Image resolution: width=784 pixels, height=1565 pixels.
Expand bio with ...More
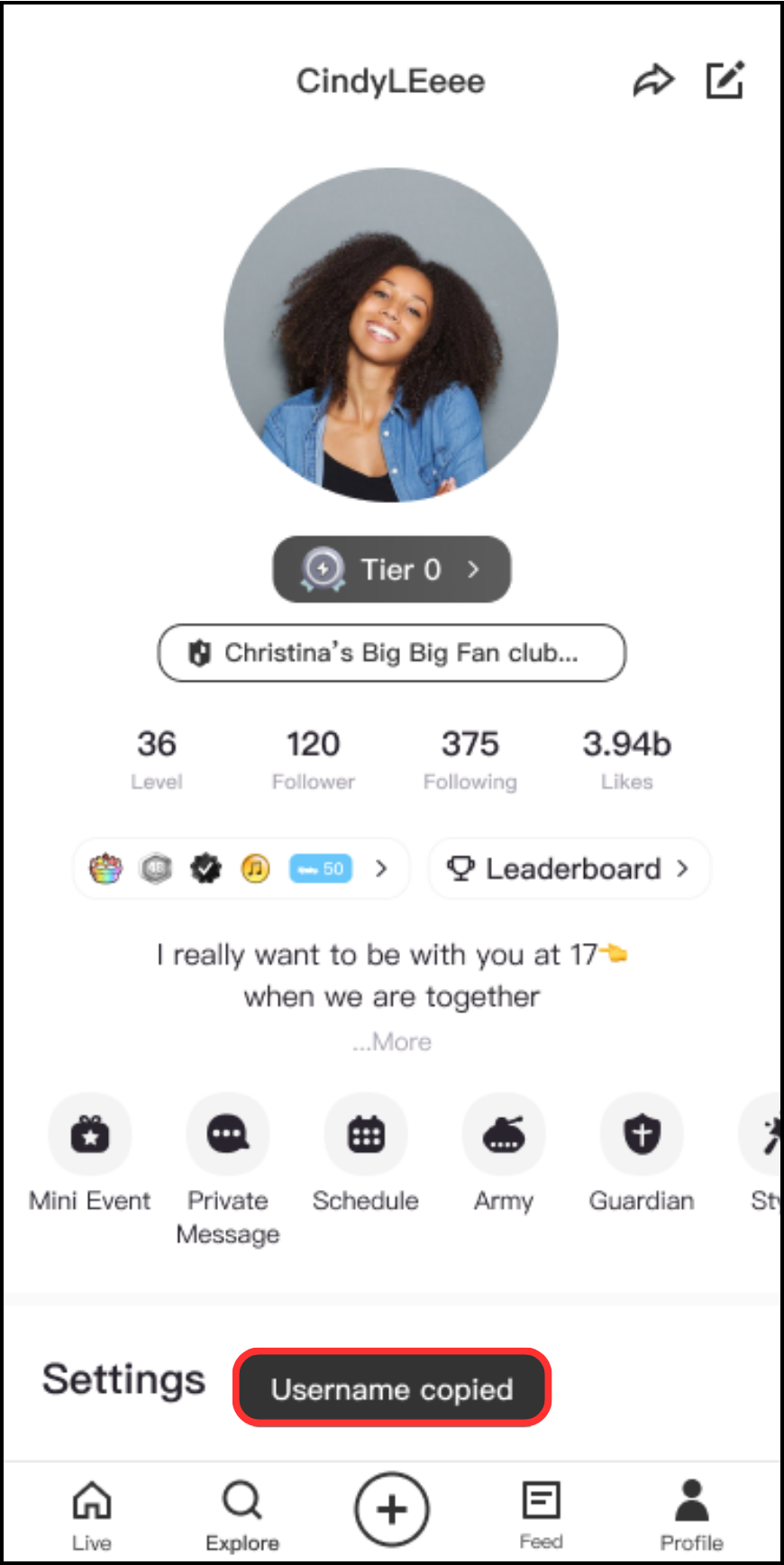click(392, 1042)
